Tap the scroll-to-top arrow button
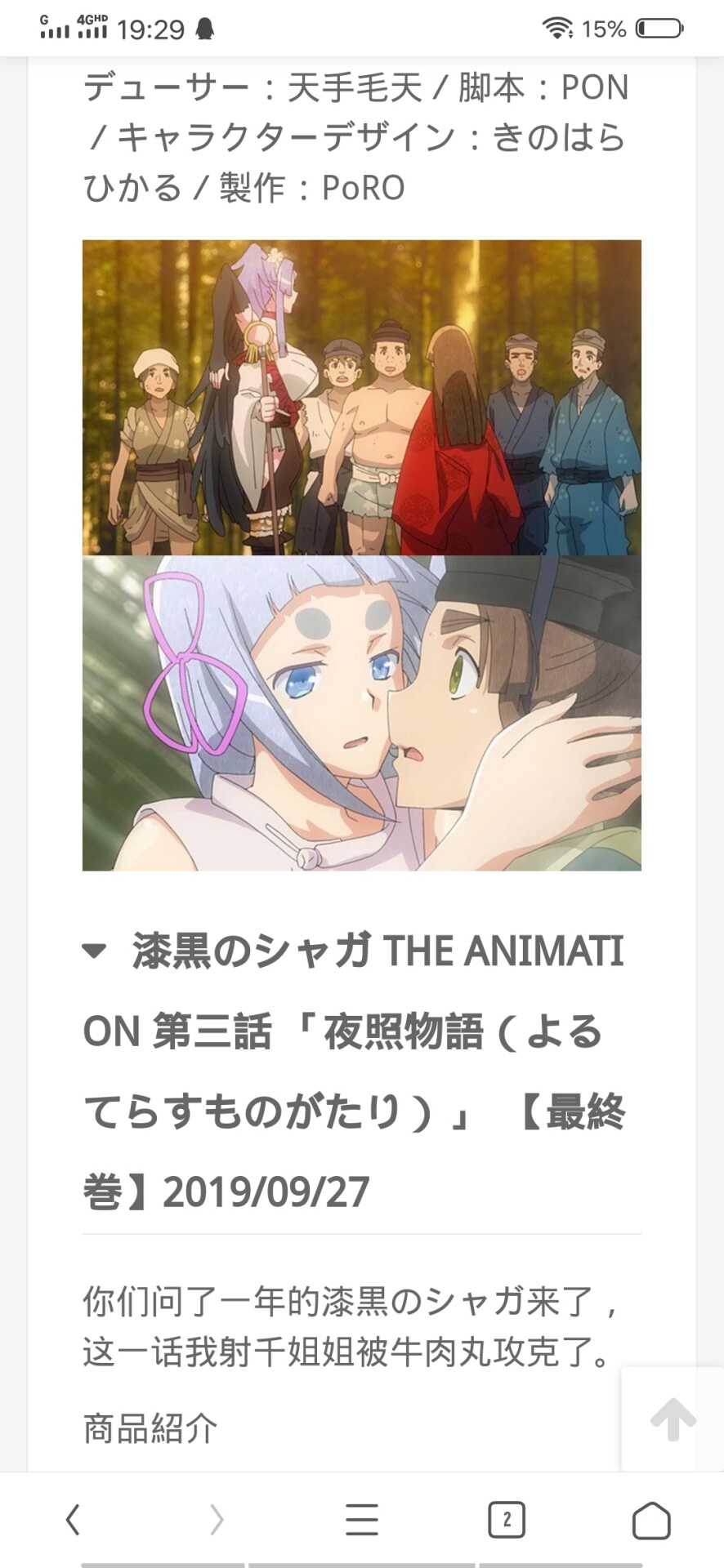724x1568 pixels. tap(673, 1419)
